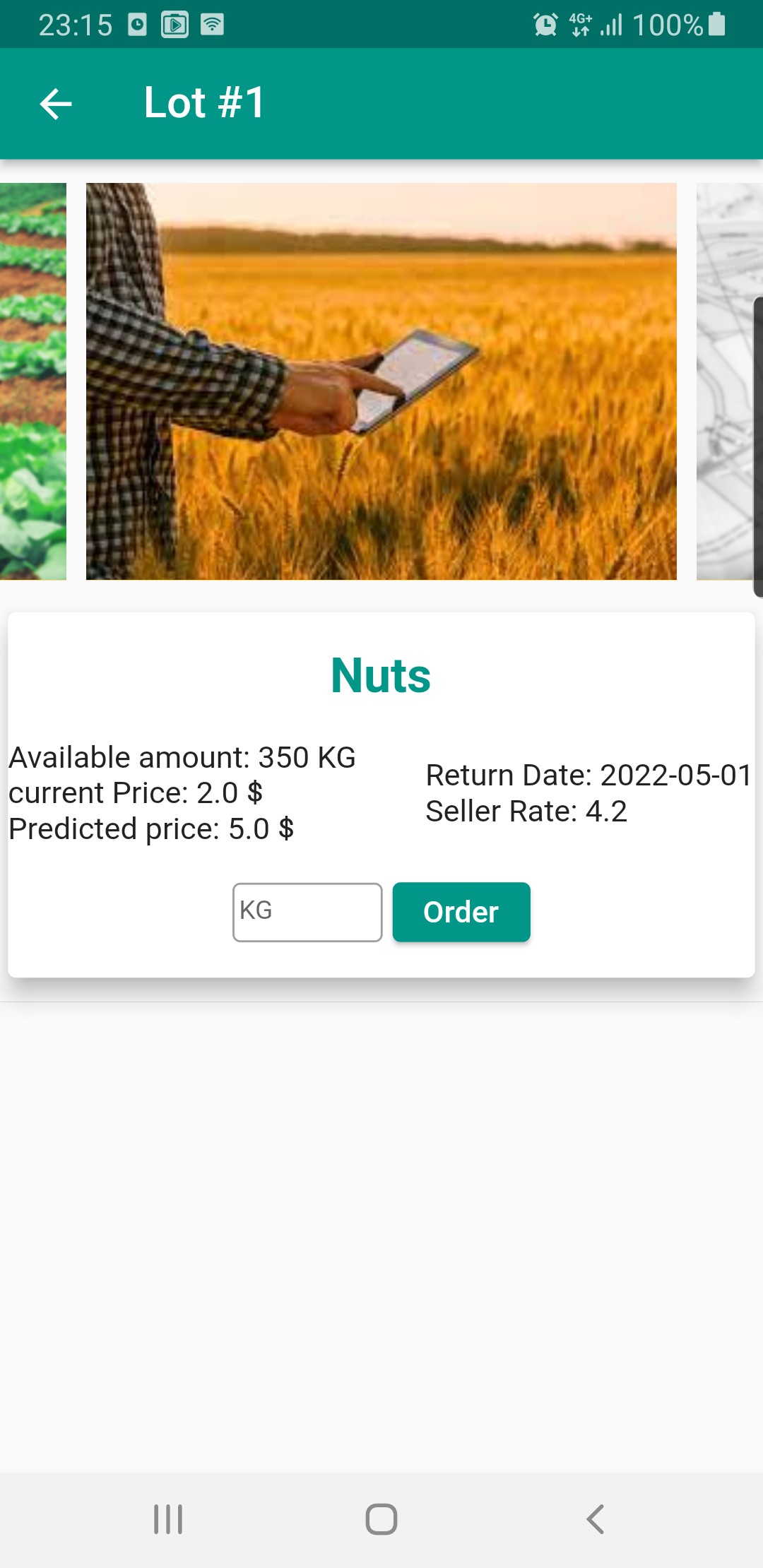Screen dimensions: 763x1568
Task: Tap the Nuts product title
Action: click(381, 674)
